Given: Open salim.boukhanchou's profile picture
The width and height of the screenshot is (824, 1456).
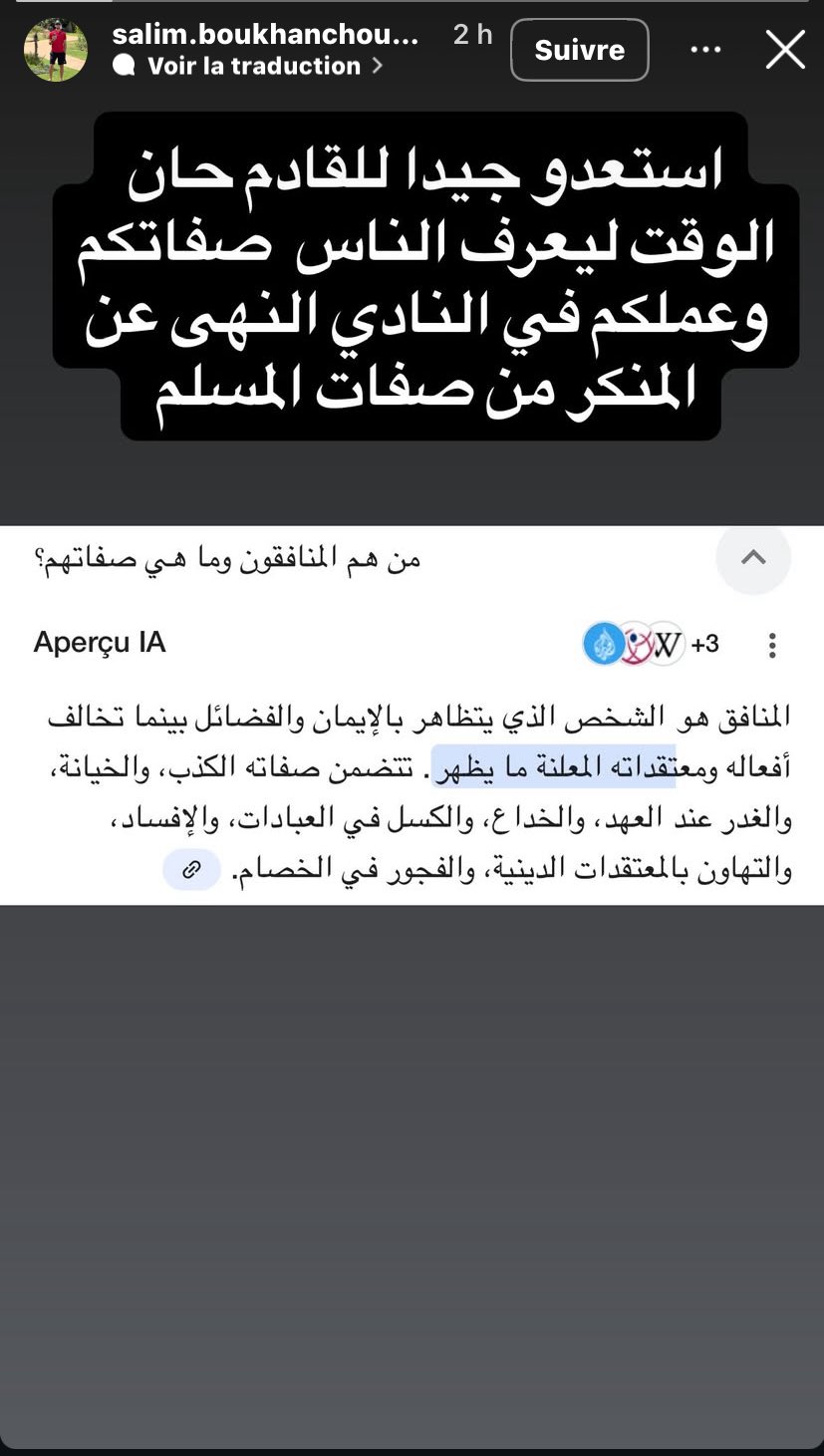Looking at the screenshot, I should pyautogui.click(x=56, y=50).
